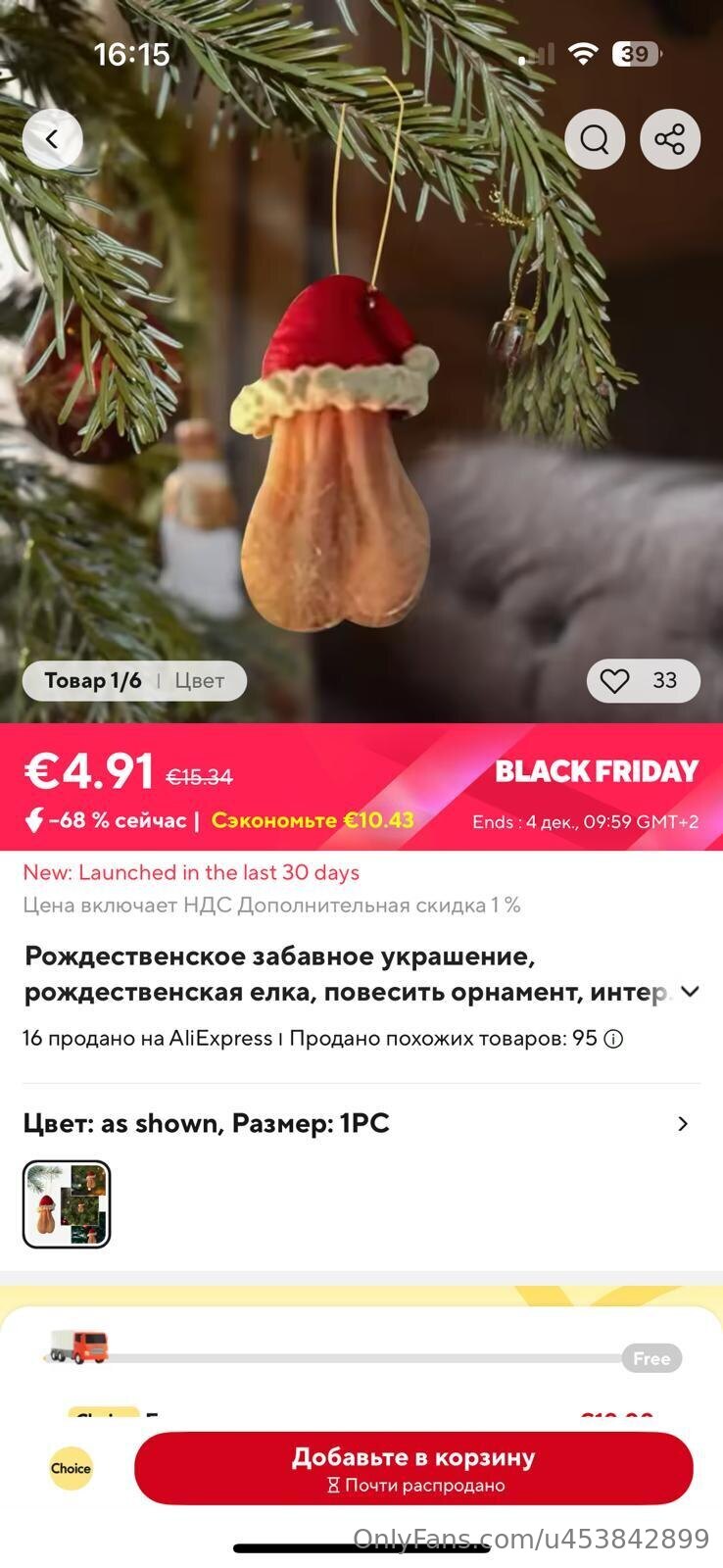Go back using the arrow button
This screenshot has height=1568, width=723.
pyautogui.click(x=52, y=139)
